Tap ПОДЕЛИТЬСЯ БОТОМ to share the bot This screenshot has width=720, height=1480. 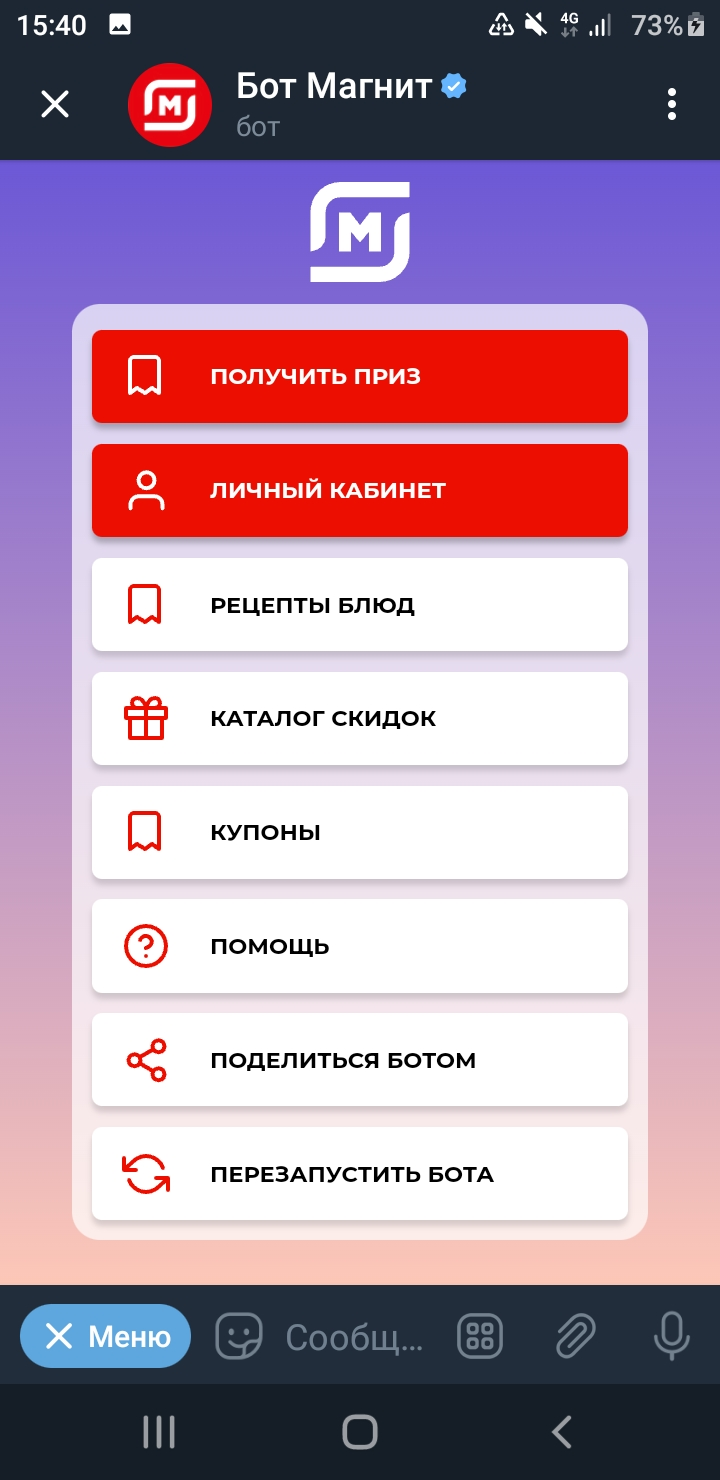pyautogui.click(x=360, y=1060)
